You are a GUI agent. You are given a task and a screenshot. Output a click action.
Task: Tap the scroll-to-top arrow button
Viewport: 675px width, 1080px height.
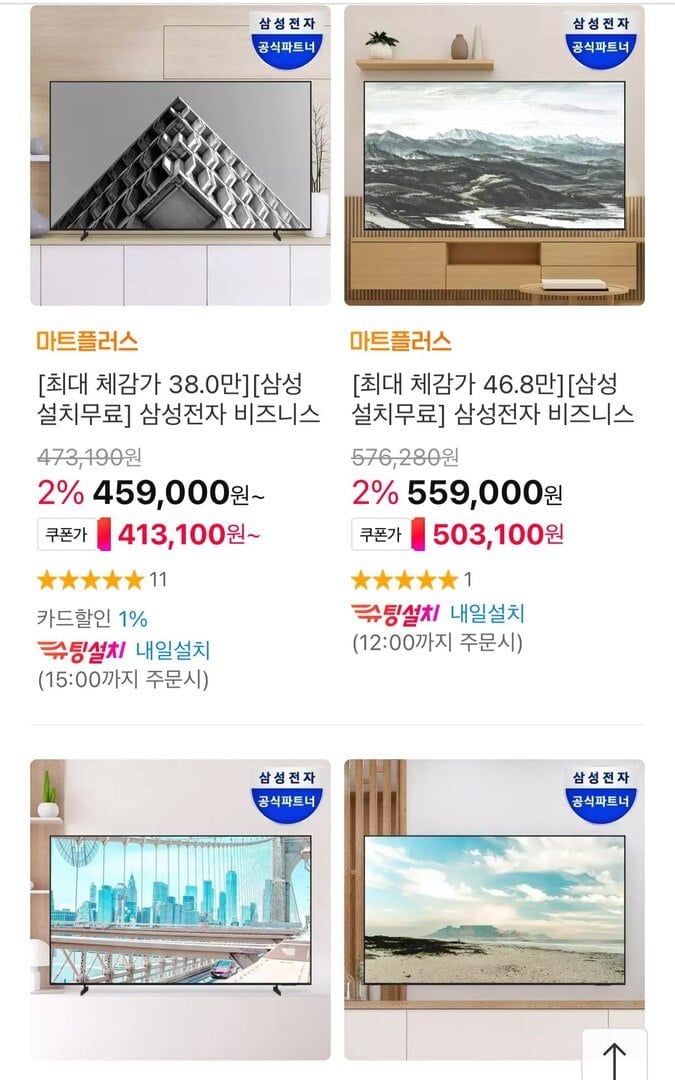click(614, 1058)
